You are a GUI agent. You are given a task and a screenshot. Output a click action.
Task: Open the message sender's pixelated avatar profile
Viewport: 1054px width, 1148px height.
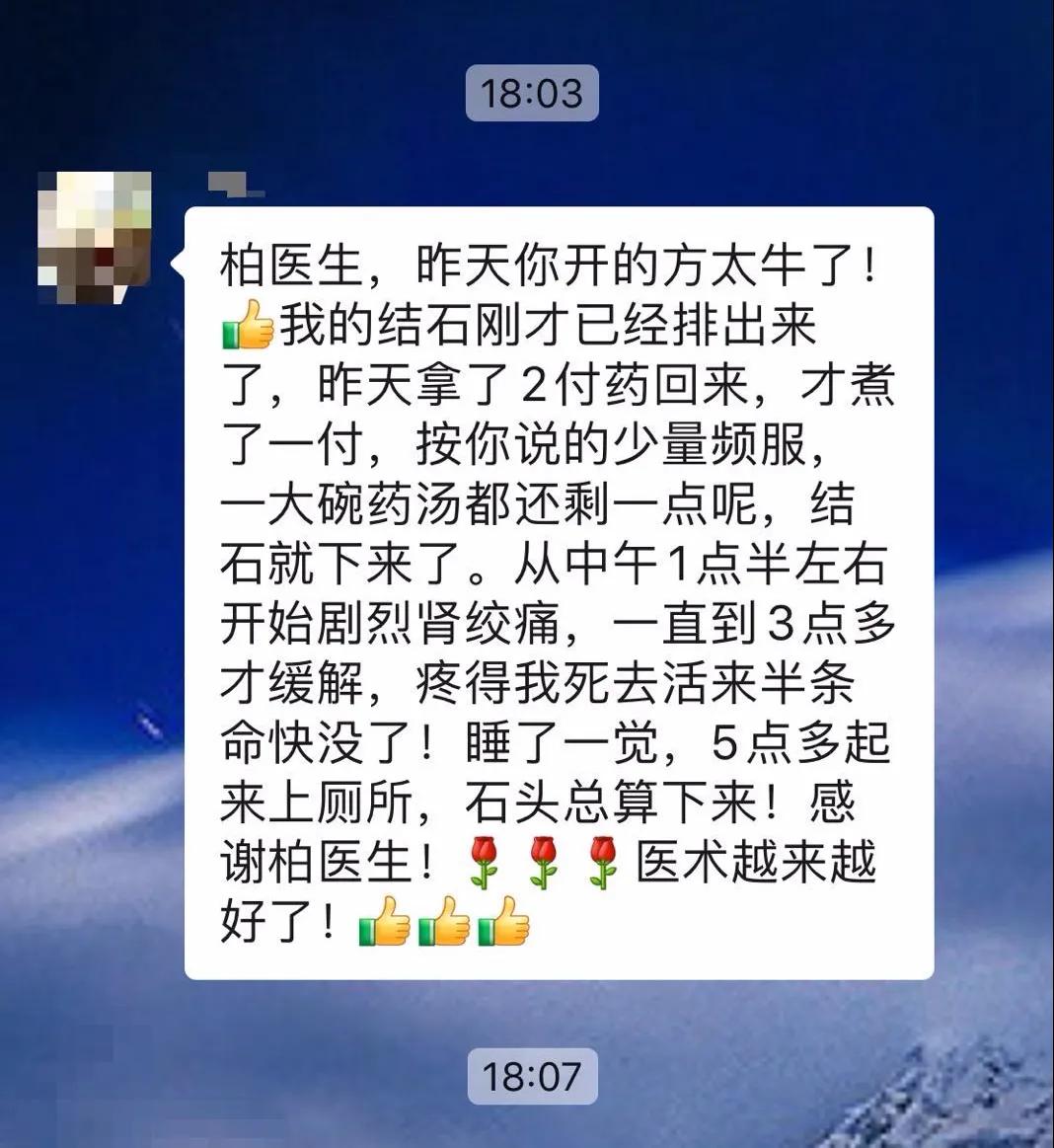tap(95, 237)
